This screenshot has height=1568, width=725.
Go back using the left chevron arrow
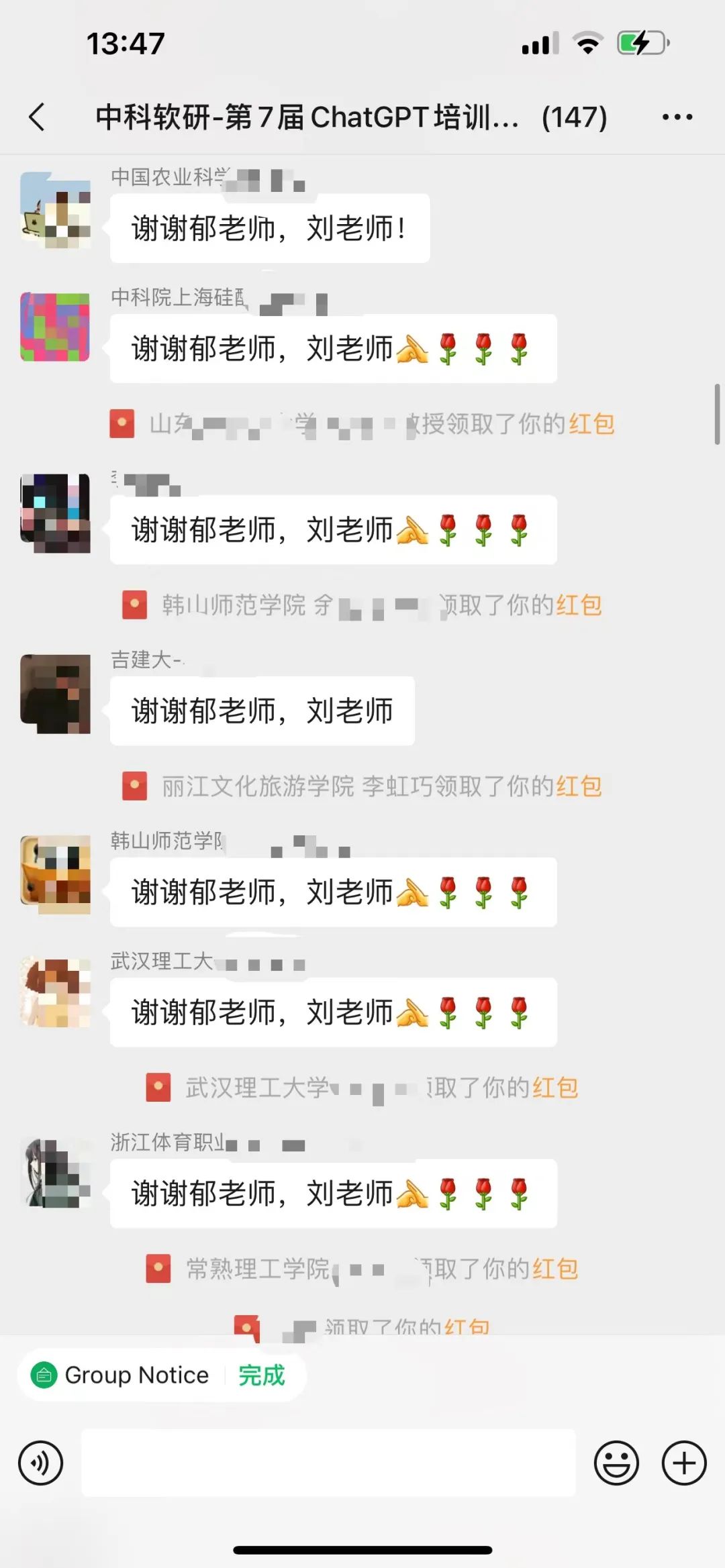pos(37,116)
